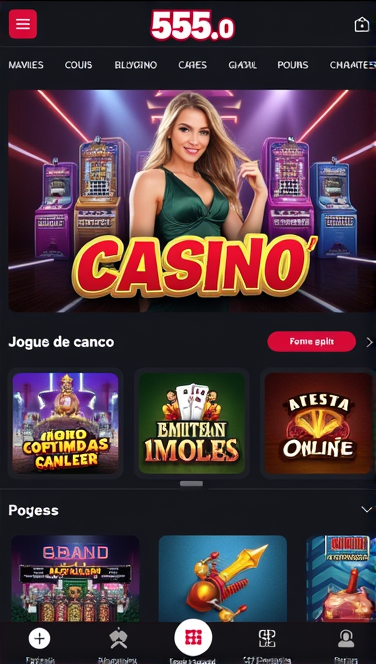Tap the plus icon in bottom navigation
The image size is (376, 664).
pos(39,638)
